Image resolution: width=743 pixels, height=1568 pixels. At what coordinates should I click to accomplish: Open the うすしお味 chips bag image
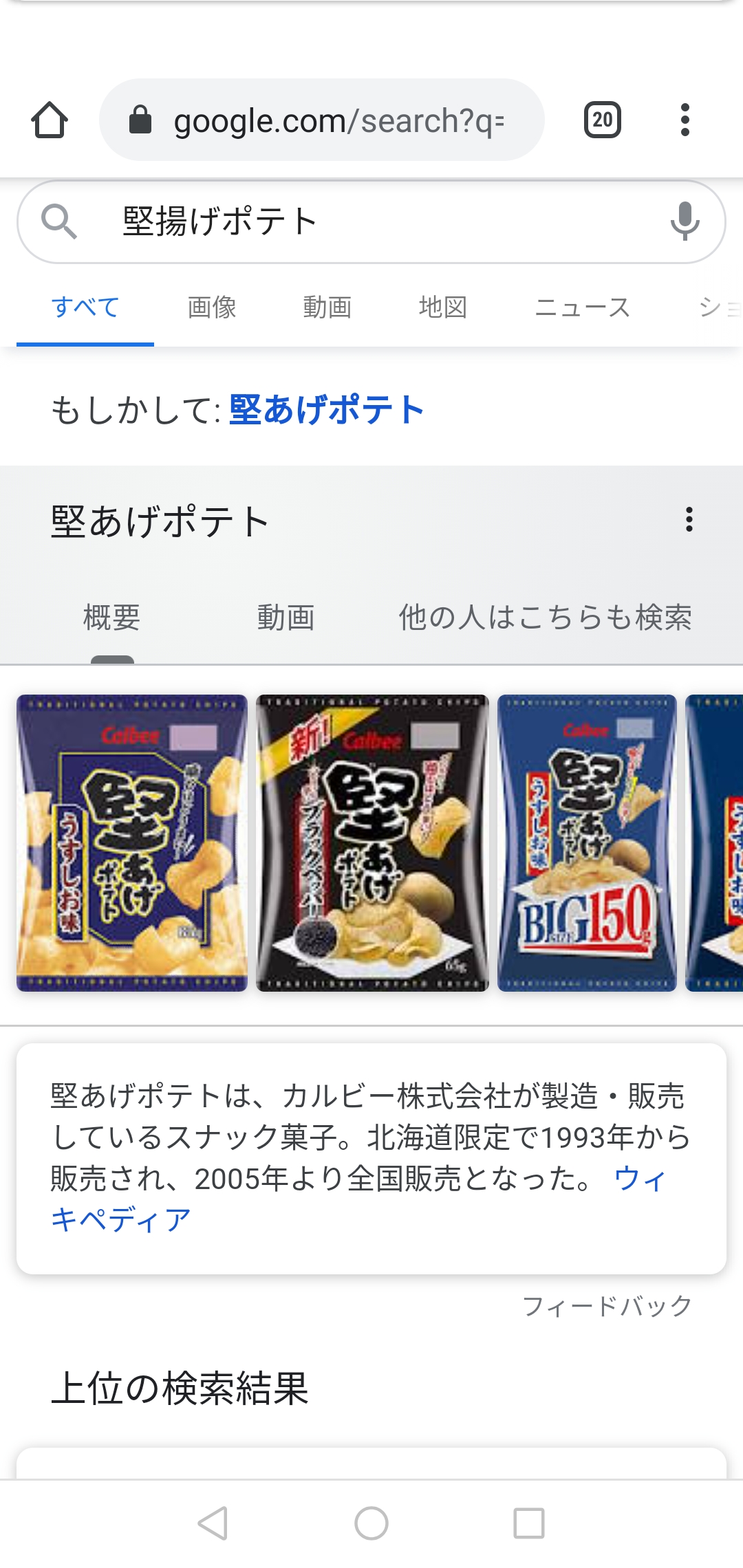(x=132, y=842)
